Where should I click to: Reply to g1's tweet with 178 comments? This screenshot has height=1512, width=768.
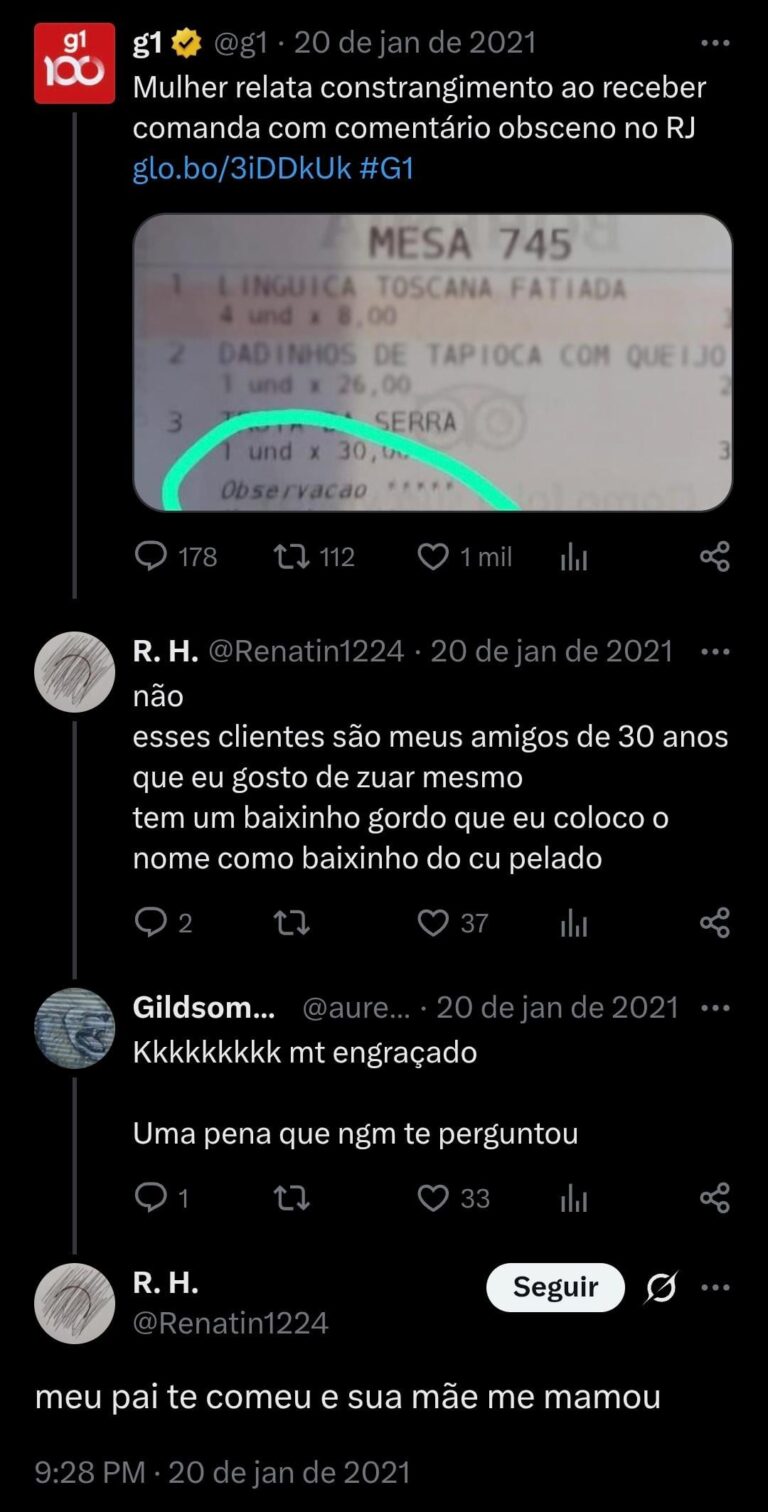[151, 557]
